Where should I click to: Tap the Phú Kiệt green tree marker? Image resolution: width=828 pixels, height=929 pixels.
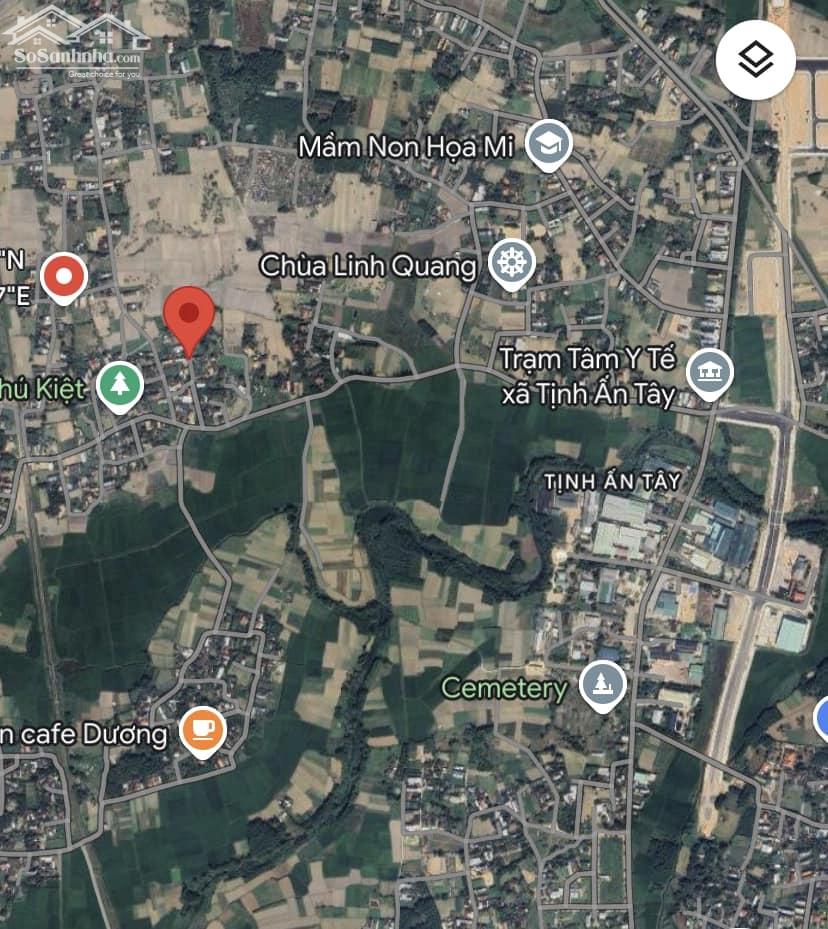[x=120, y=384]
